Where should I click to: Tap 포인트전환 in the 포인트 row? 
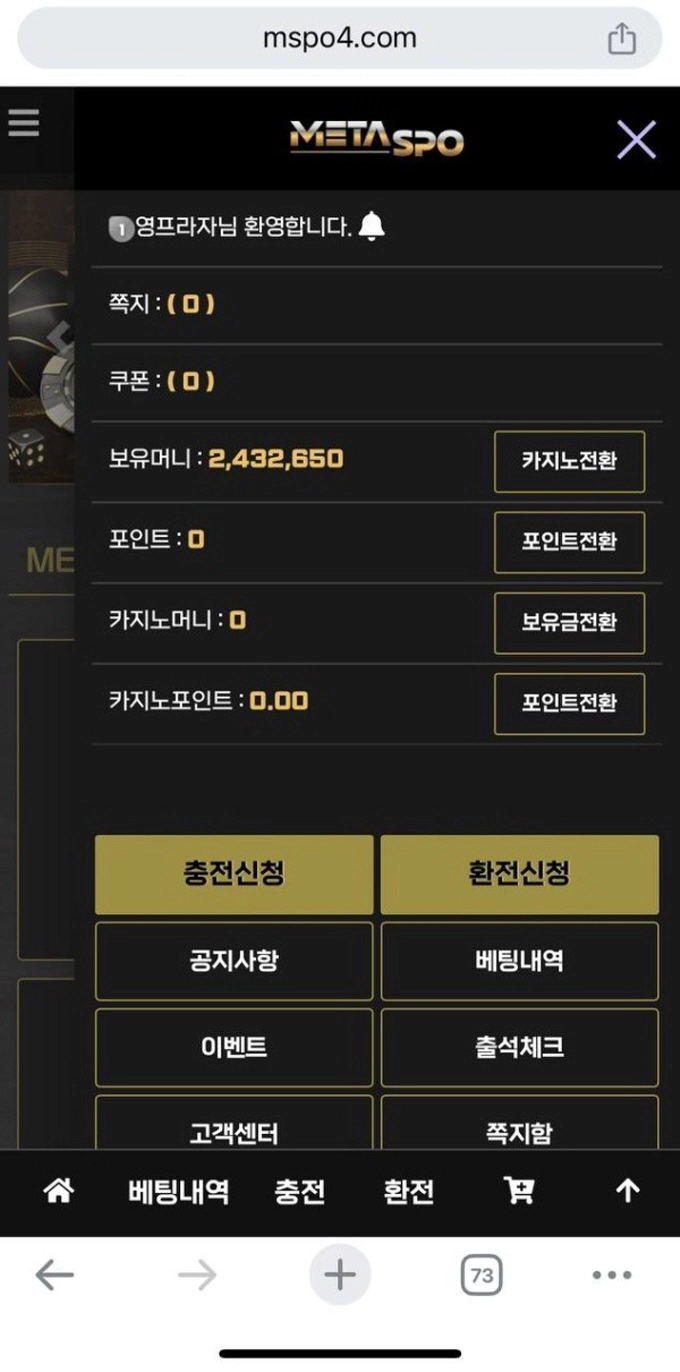click(569, 542)
